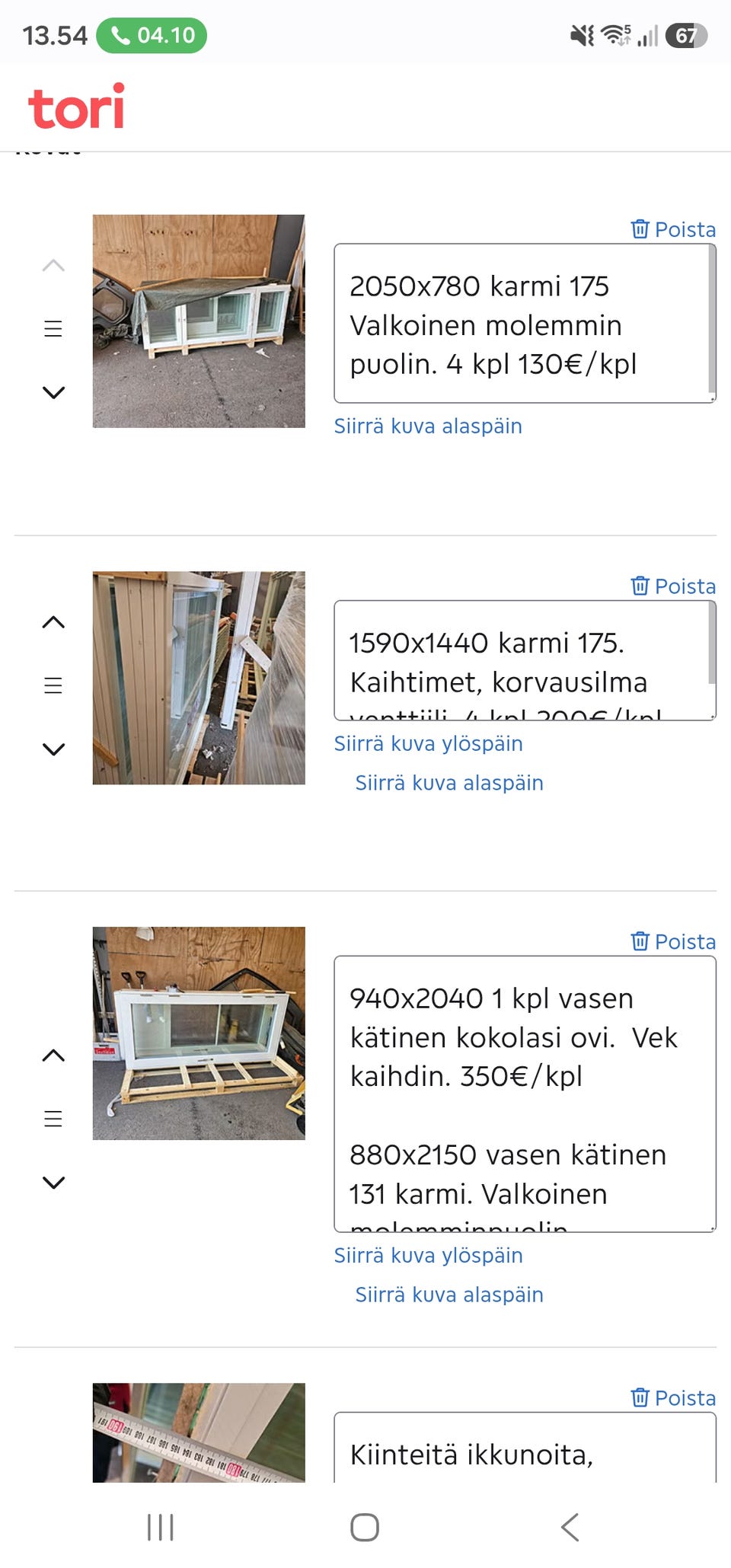Screen dimensions: 731x1568
Task: Go back using the system back button
Action: click(x=570, y=1528)
